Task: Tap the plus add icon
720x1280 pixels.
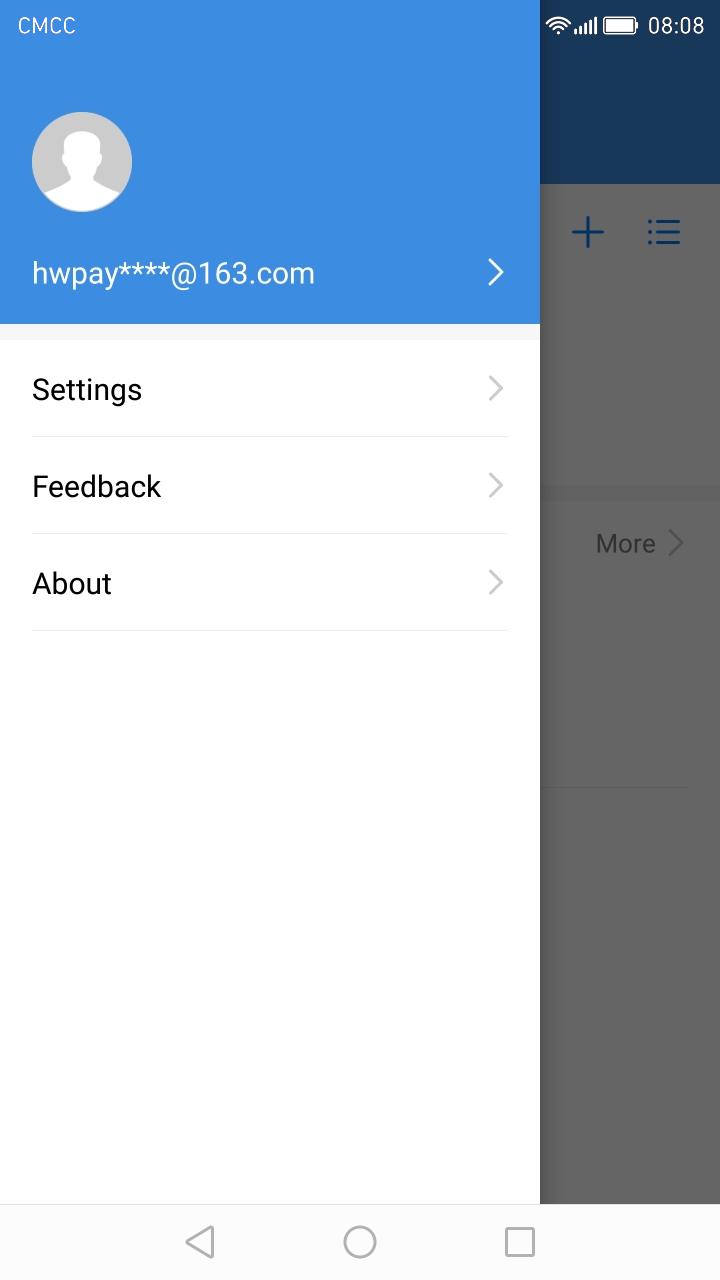Action: tap(588, 233)
